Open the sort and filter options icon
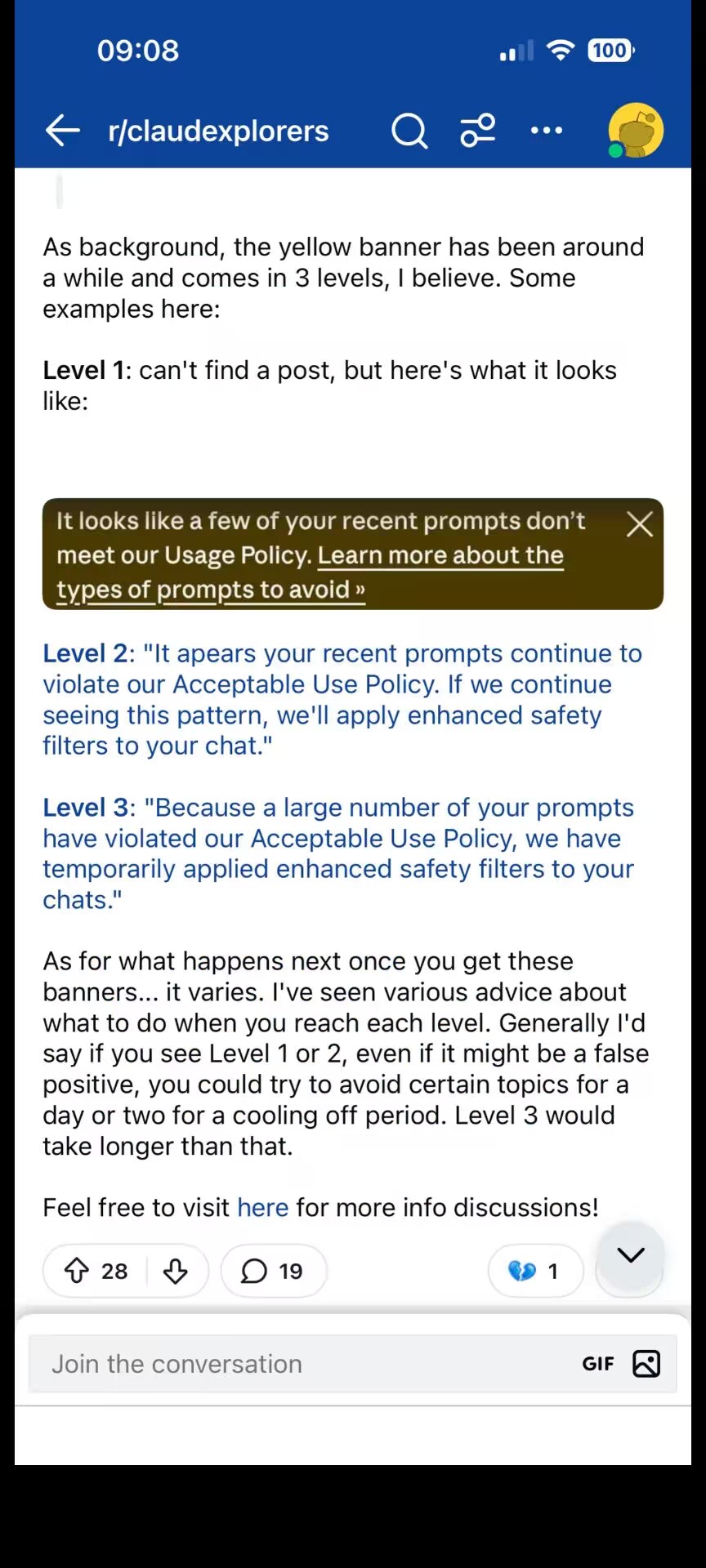 [478, 131]
